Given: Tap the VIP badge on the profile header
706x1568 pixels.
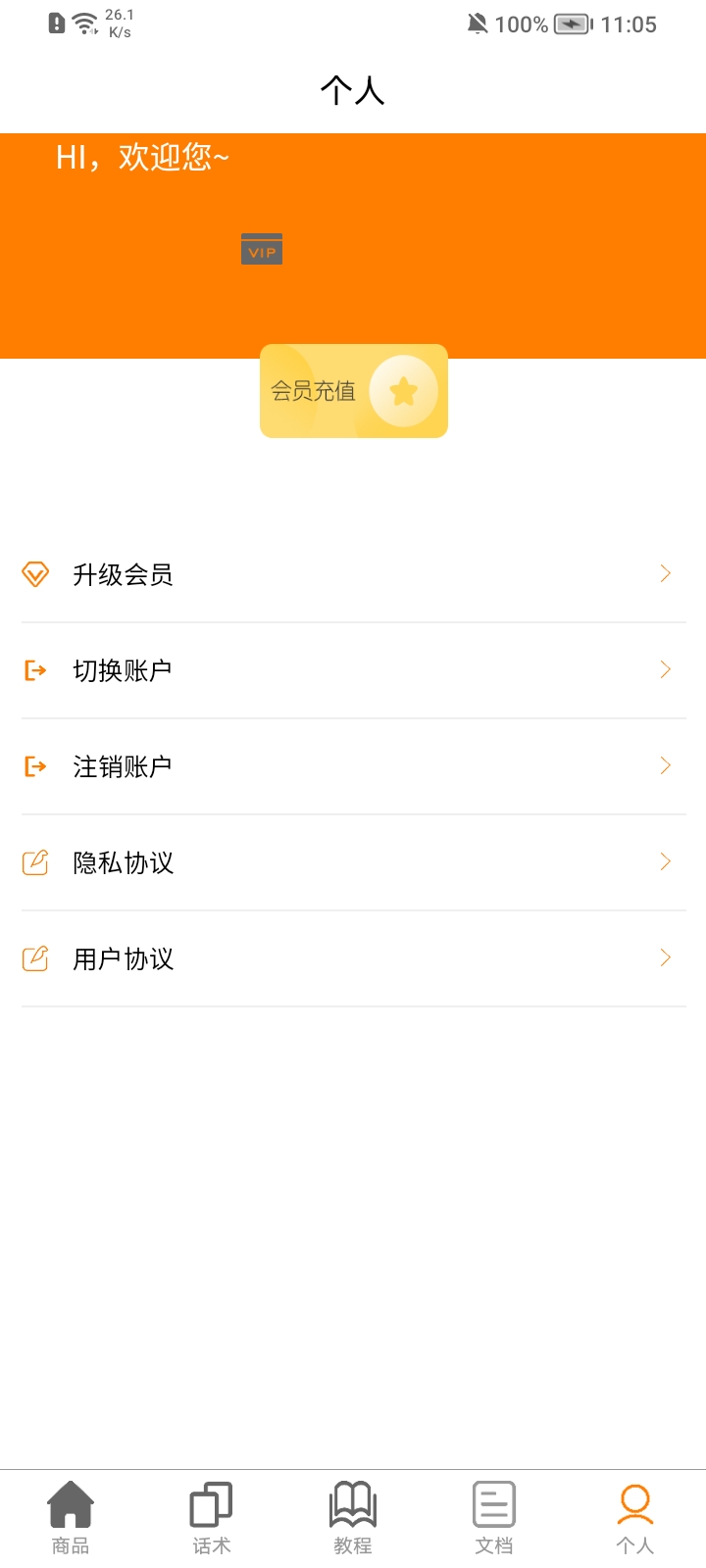Looking at the screenshot, I should click(261, 249).
